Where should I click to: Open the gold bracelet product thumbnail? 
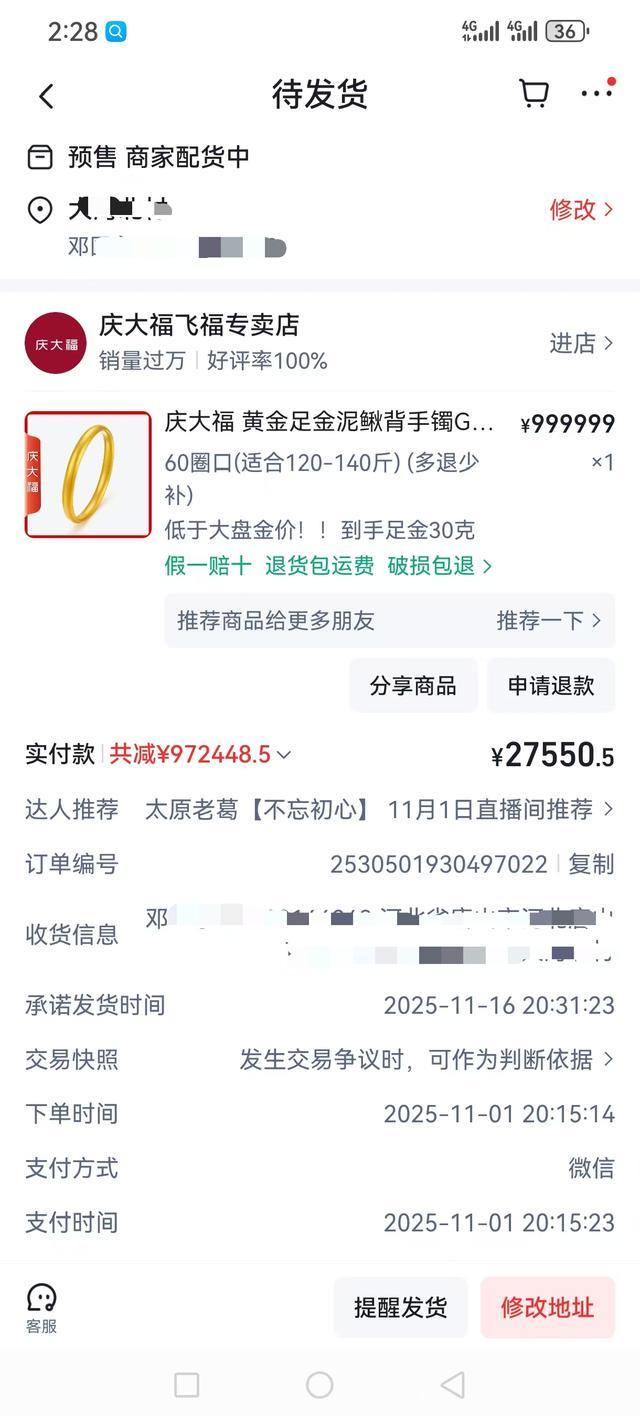tap(88, 474)
